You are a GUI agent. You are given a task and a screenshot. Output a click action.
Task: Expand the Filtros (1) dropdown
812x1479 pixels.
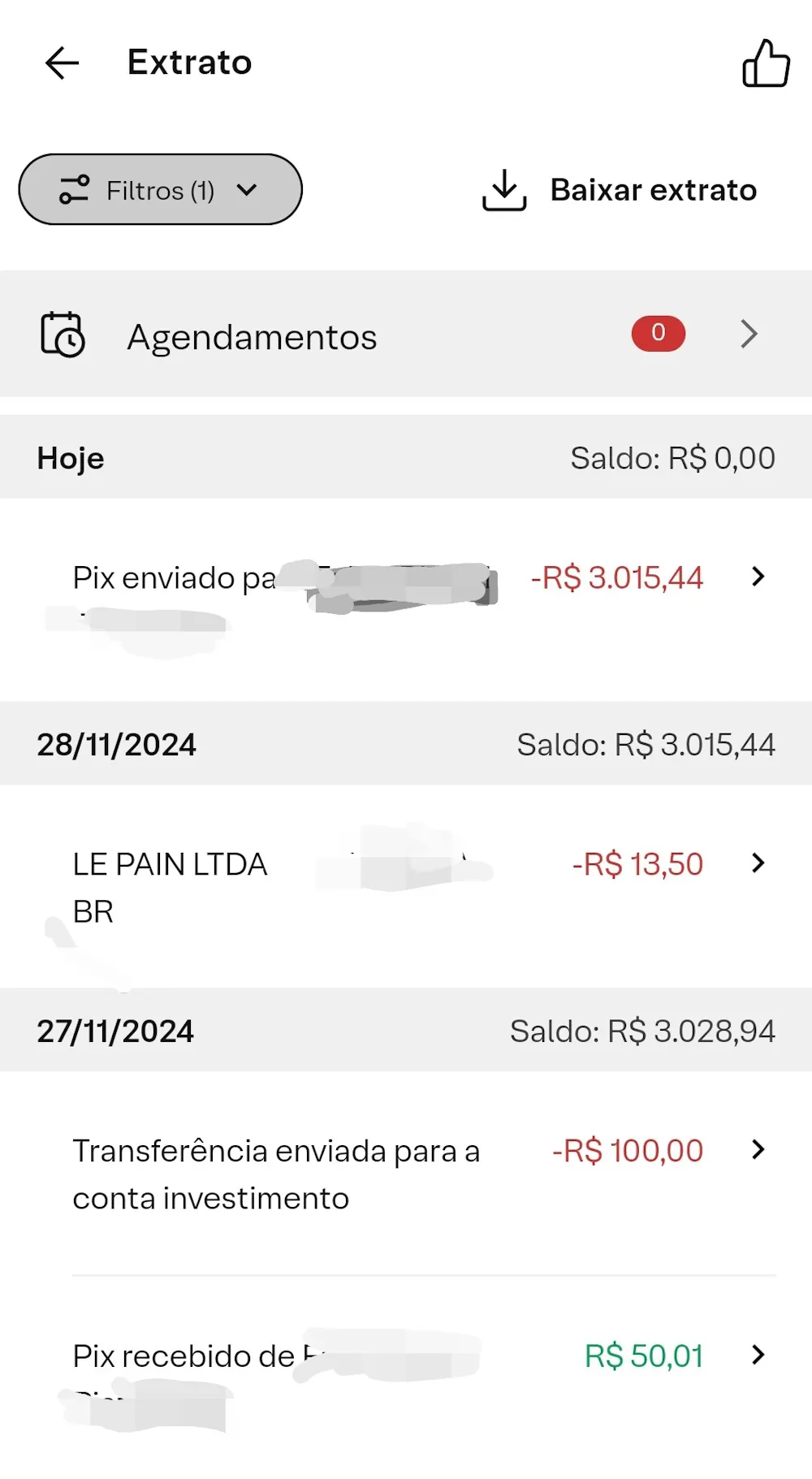click(161, 190)
